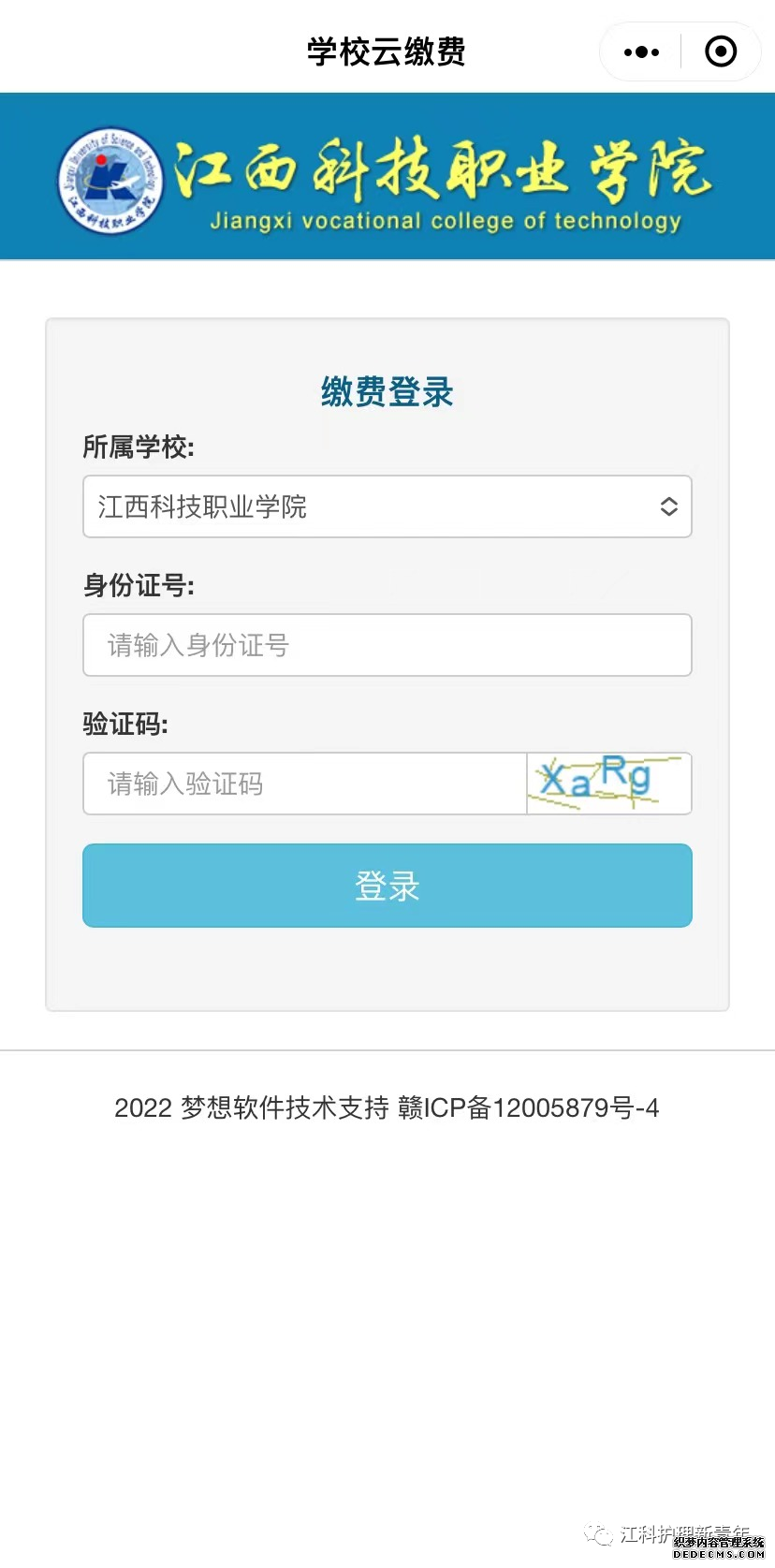The width and height of the screenshot is (775, 1568).
Task: Focus the 身份证号 input field
Action: point(387,645)
